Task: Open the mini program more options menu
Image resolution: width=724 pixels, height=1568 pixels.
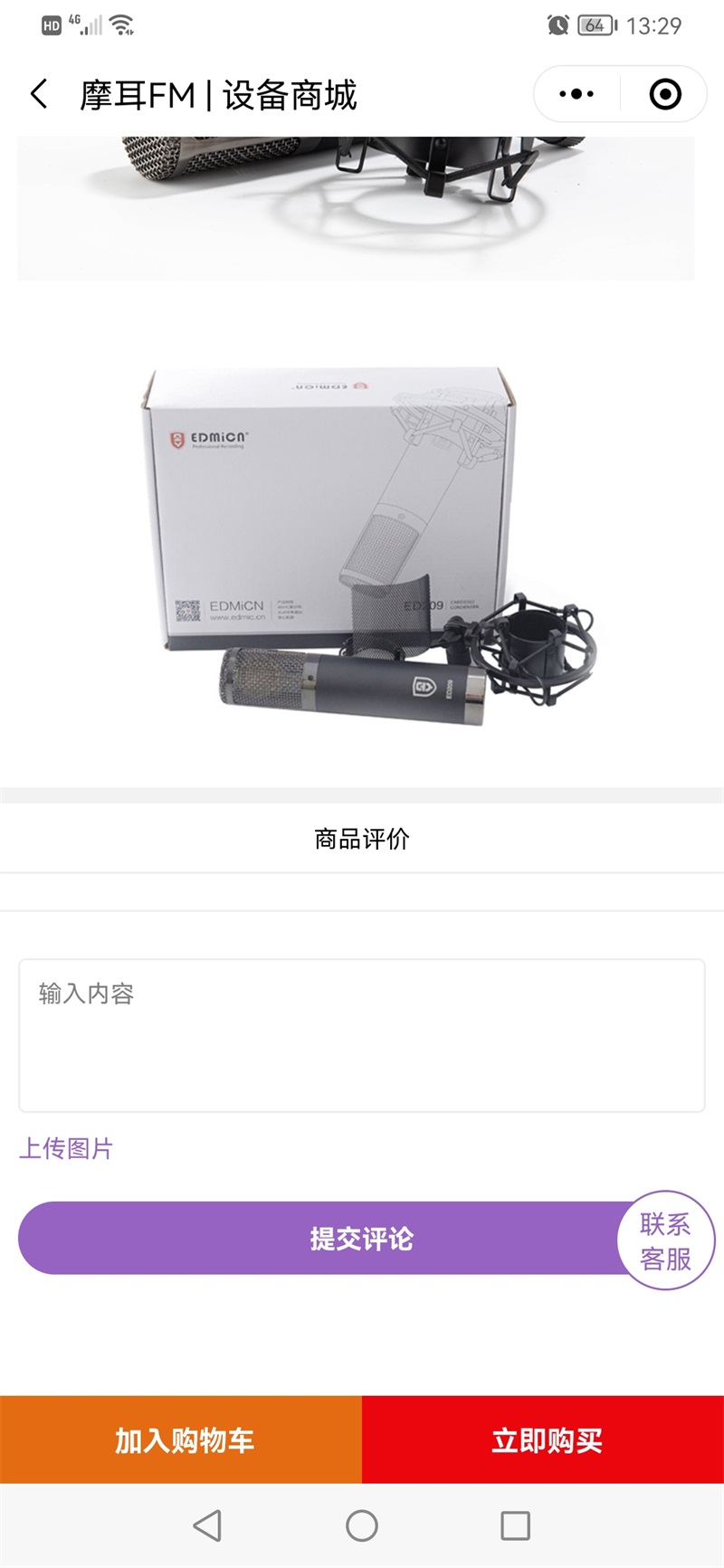Action: click(576, 94)
